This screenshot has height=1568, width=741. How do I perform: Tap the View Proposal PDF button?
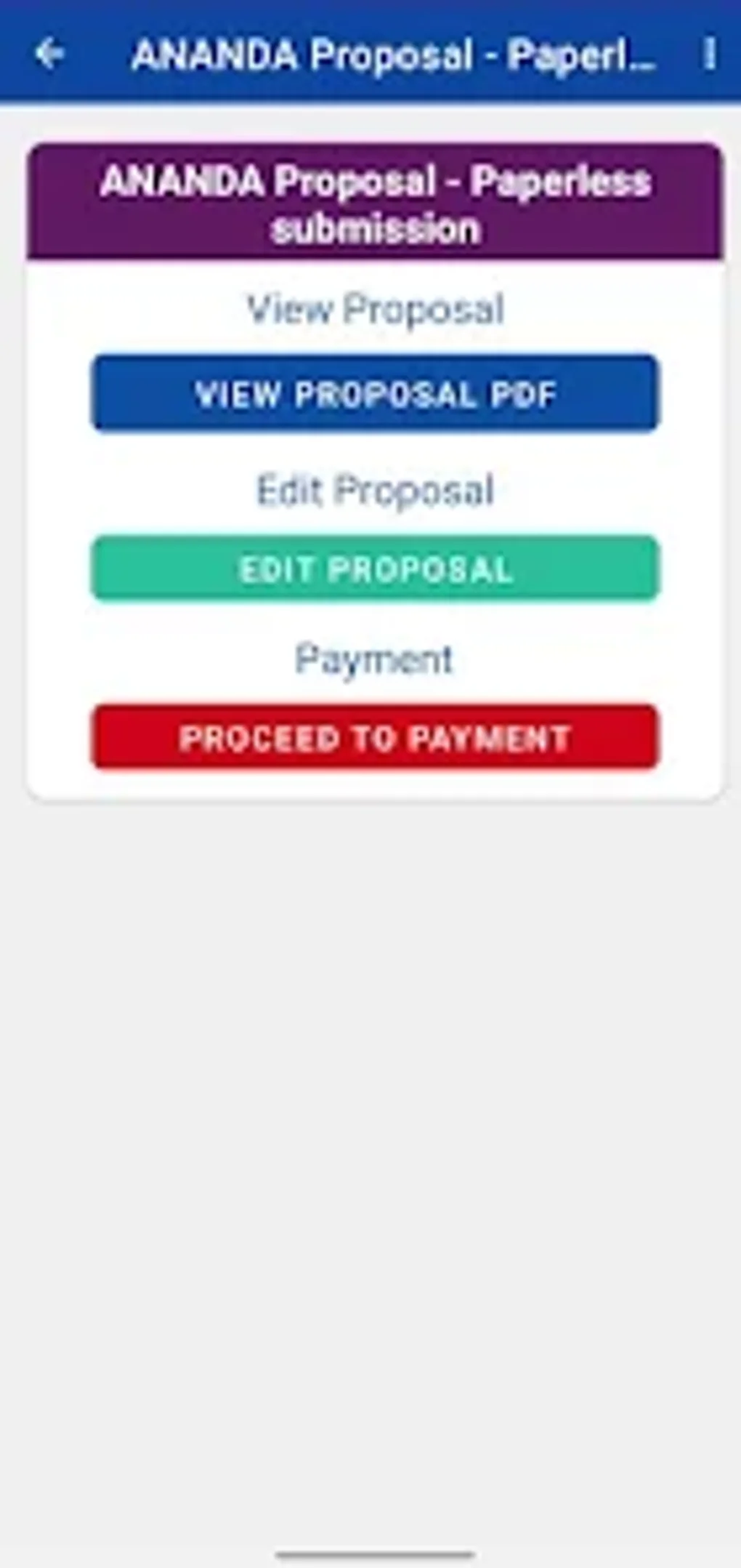(375, 393)
